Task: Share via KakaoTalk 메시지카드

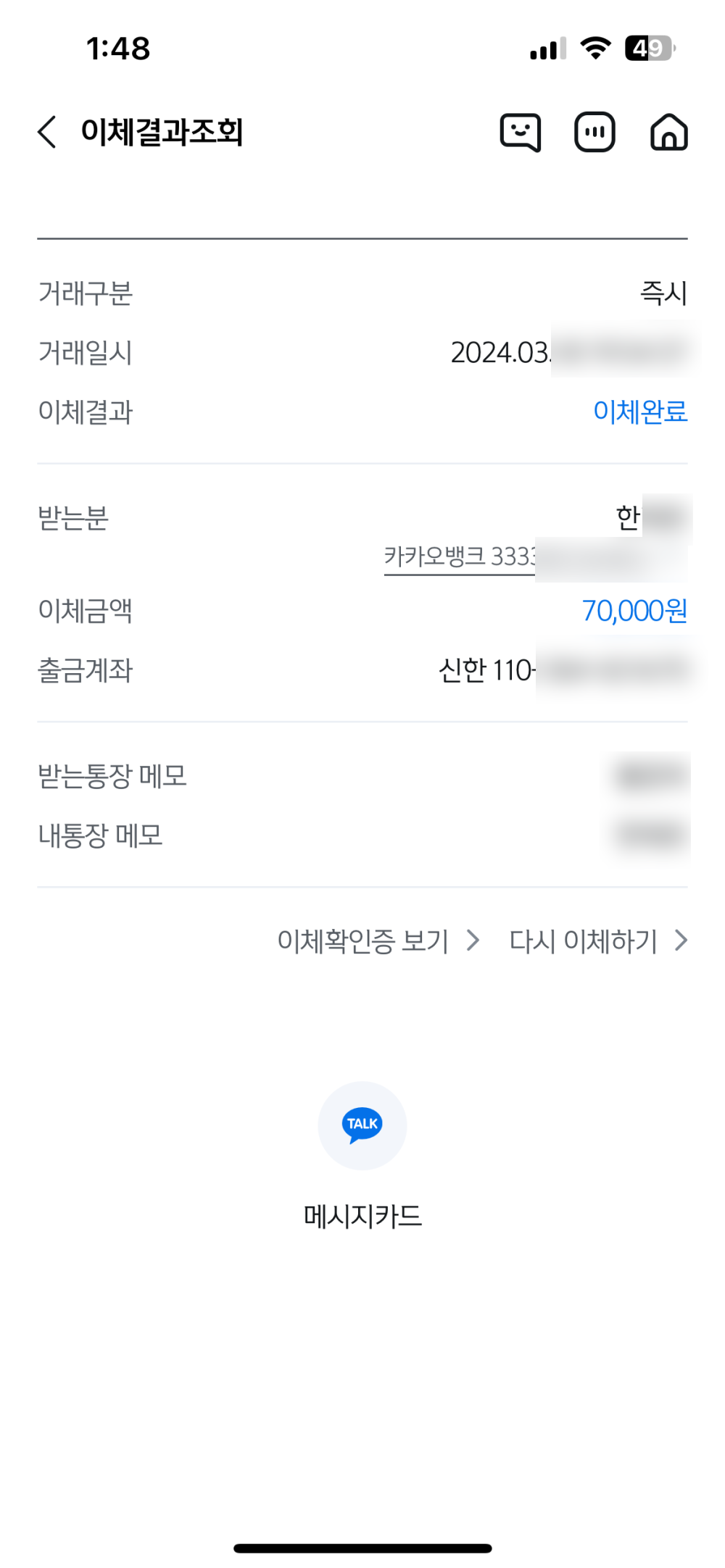Action: pyautogui.click(x=362, y=1126)
